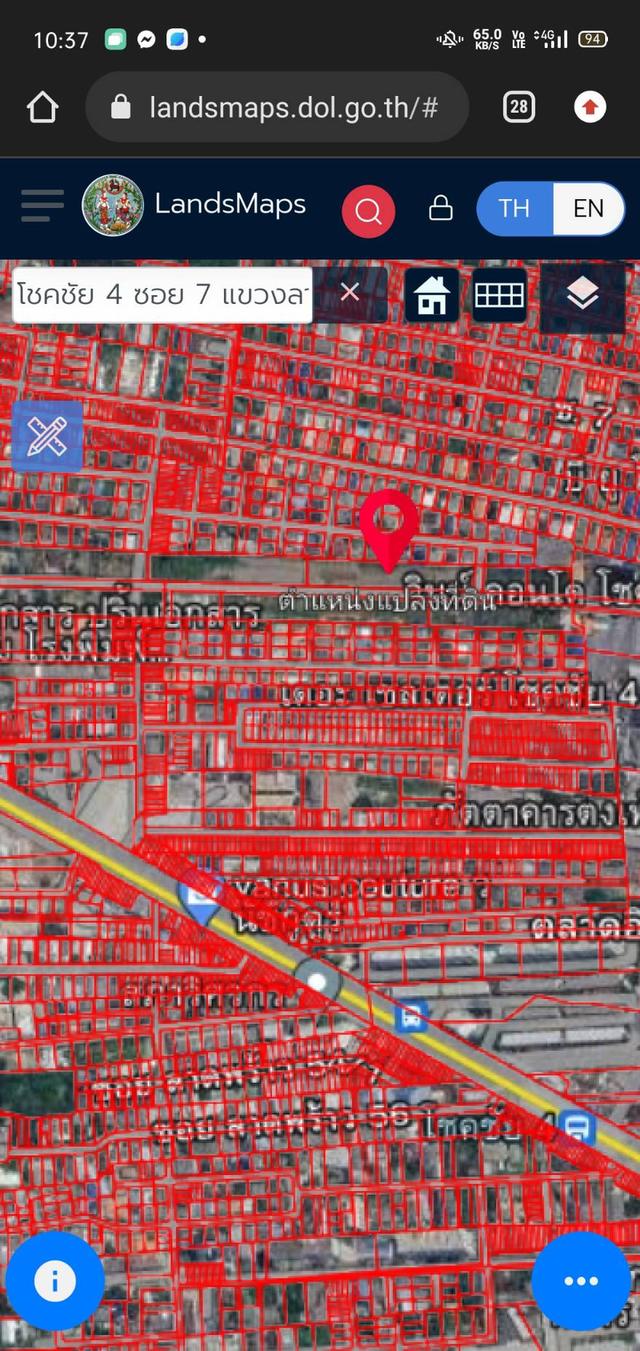This screenshot has height=1351, width=640.
Task: View the 28 open browser tabs
Action: pos(518,107)
